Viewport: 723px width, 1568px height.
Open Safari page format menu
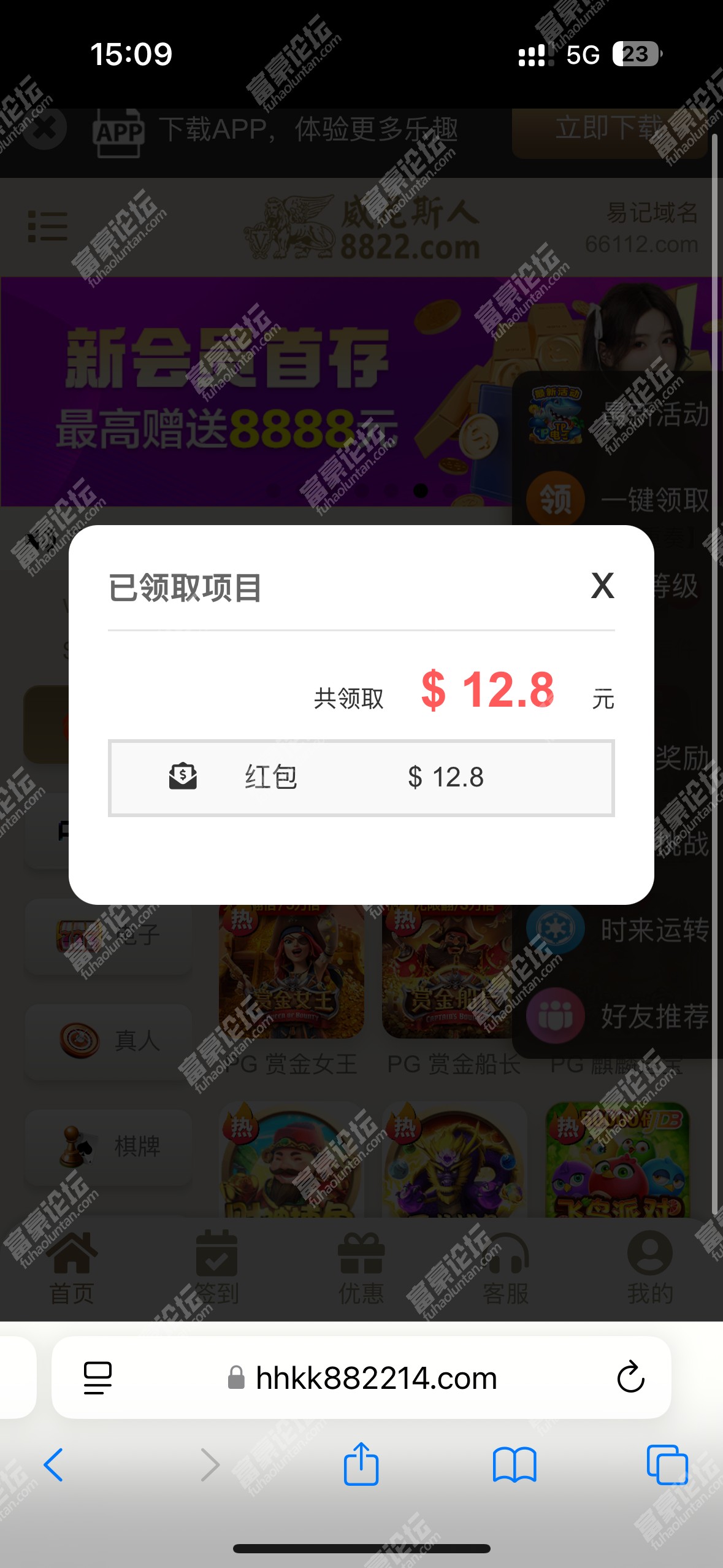pos(98,1377)
